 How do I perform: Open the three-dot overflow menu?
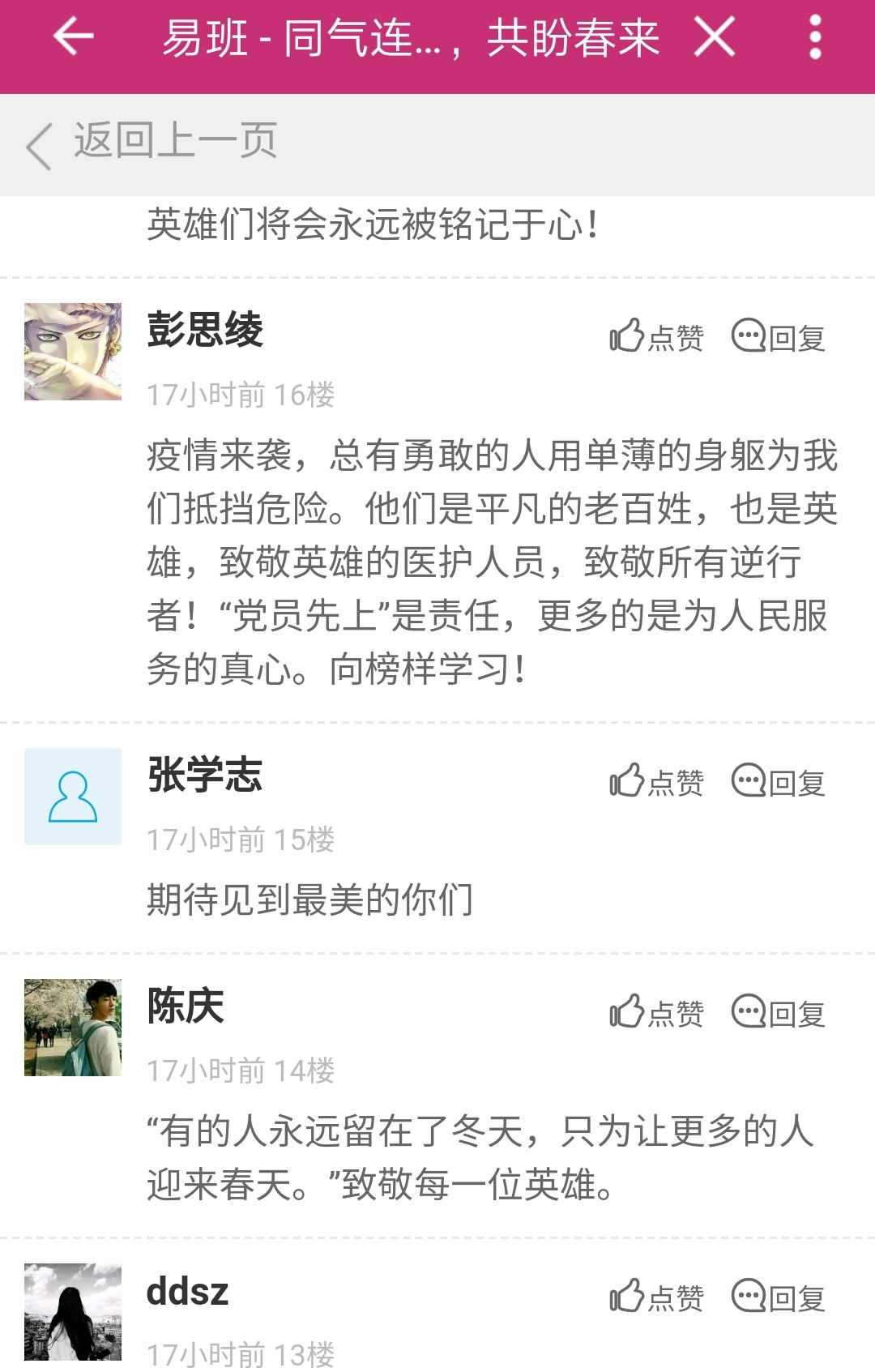[x=815, y=37]
